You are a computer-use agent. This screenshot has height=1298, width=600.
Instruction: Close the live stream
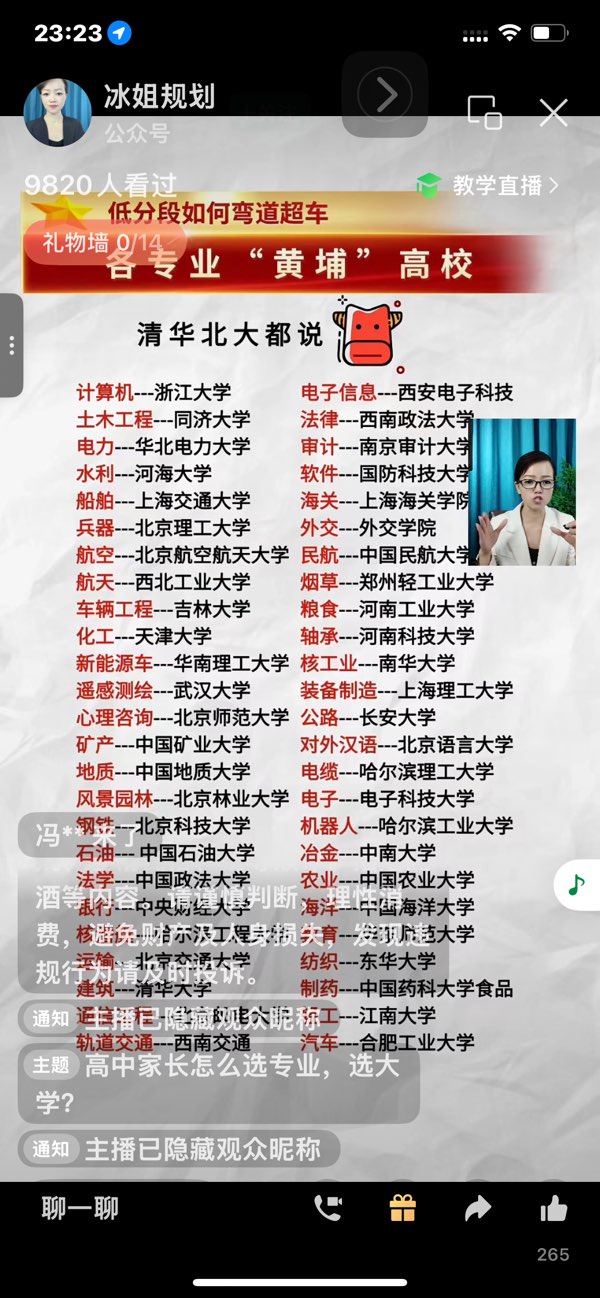(553, 112)
